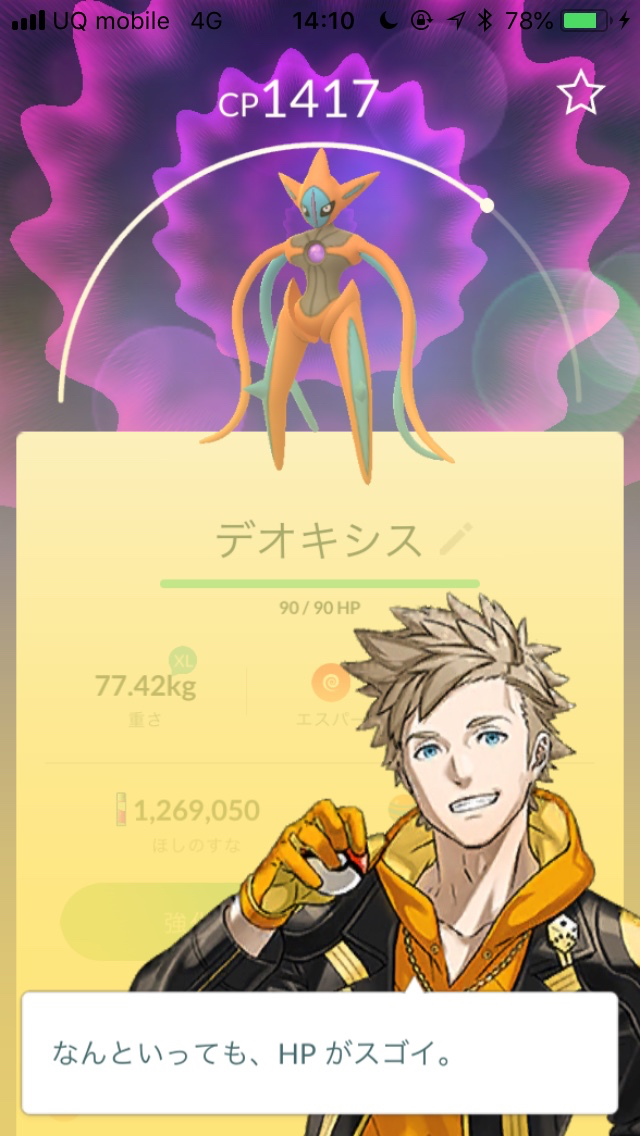The image size is (640, 1136).
Task: Advance the team leader's appraisal dialogue
Action: pos(320,1052)
